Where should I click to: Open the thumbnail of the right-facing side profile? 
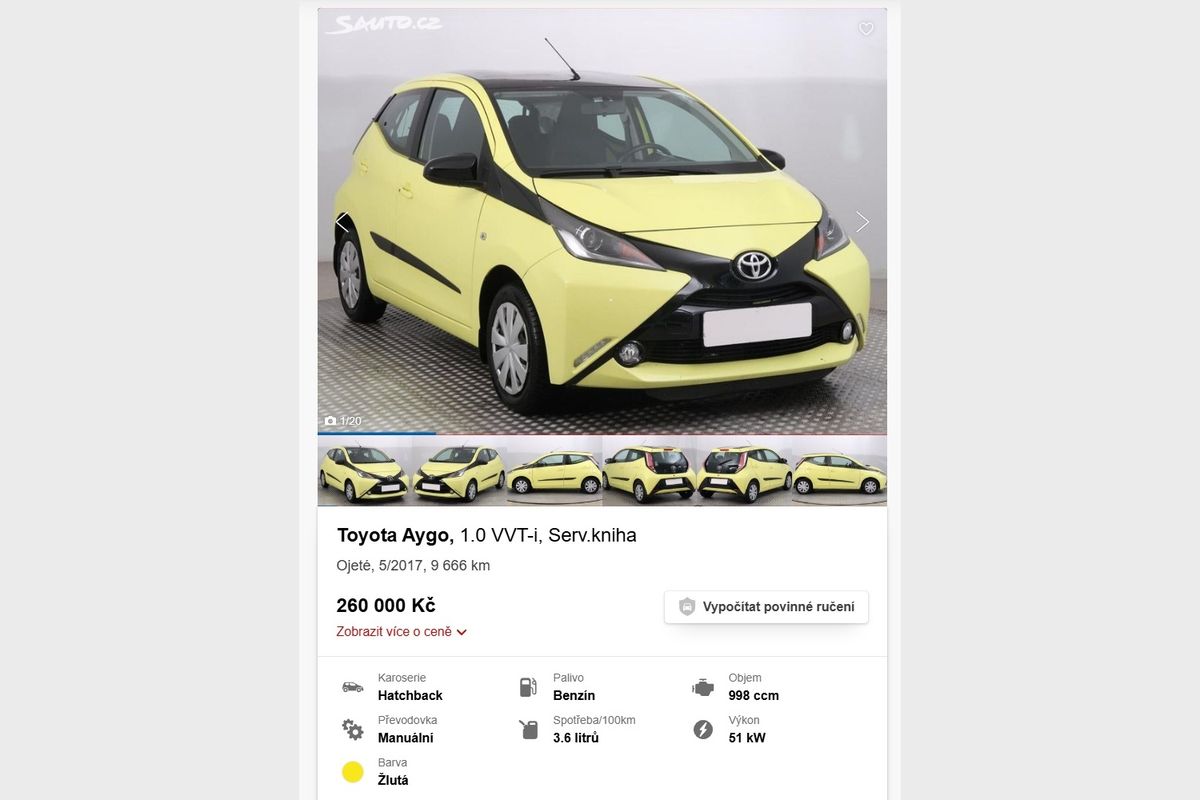pyautogui.click(x=839, y=471)
